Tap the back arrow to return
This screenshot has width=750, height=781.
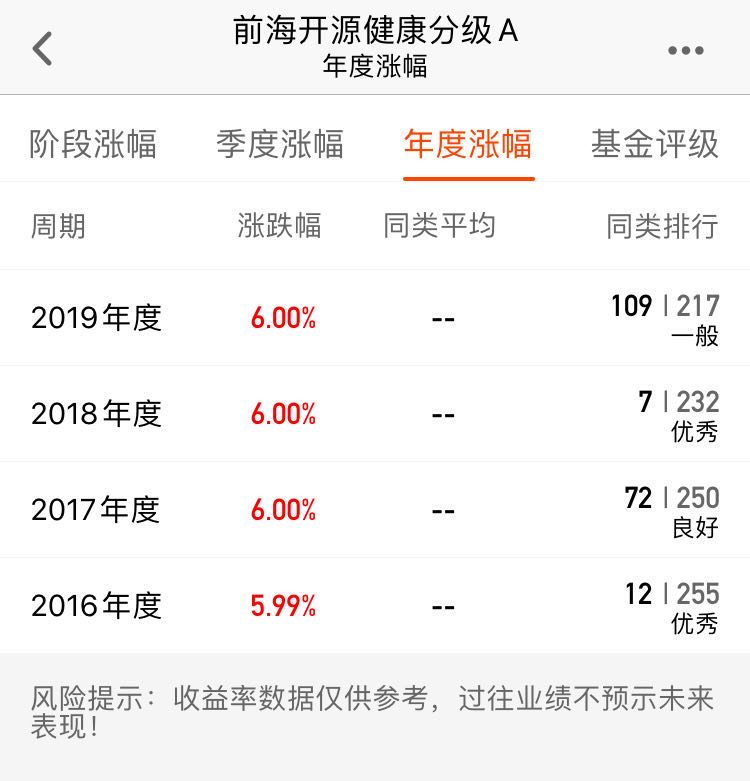42,47
